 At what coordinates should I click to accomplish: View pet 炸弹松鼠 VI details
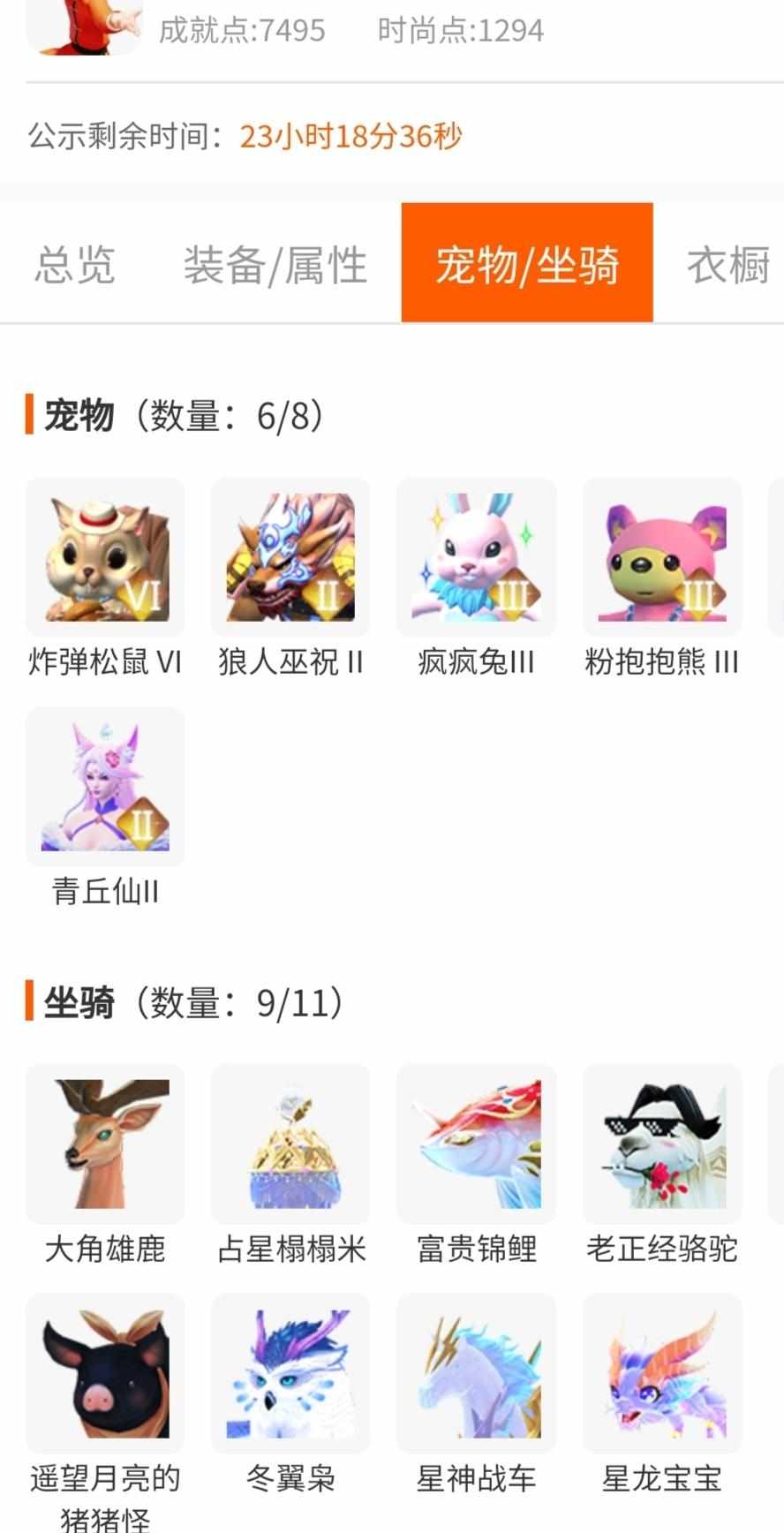click(x=105, y=558)
